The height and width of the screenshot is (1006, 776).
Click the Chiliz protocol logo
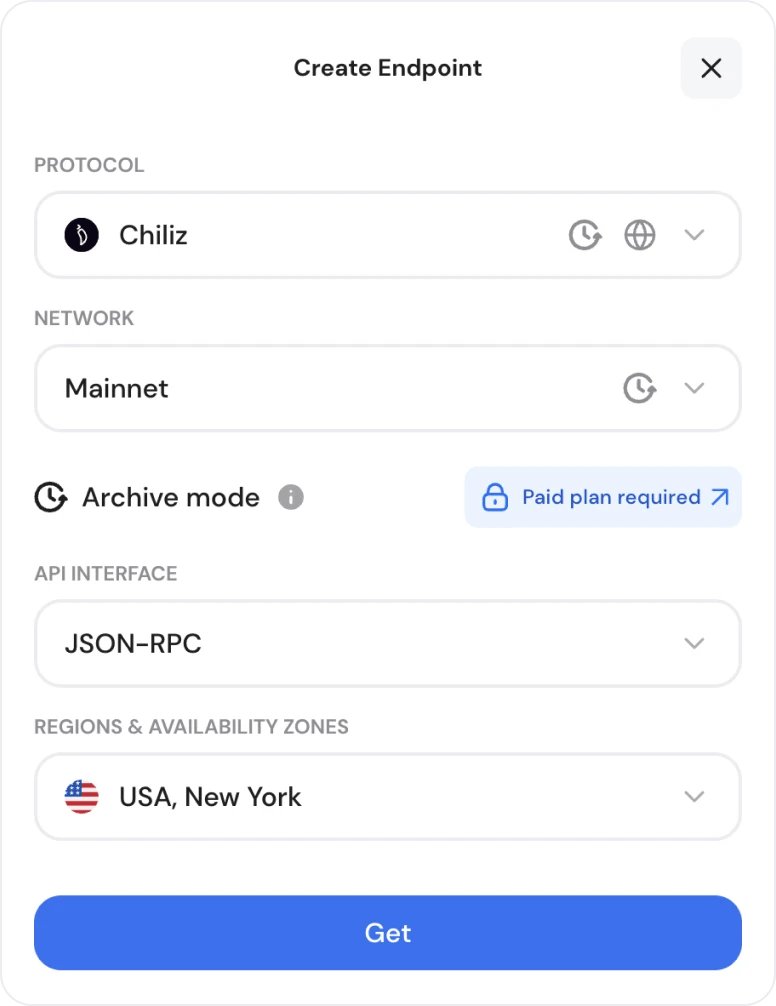[81, 235]
